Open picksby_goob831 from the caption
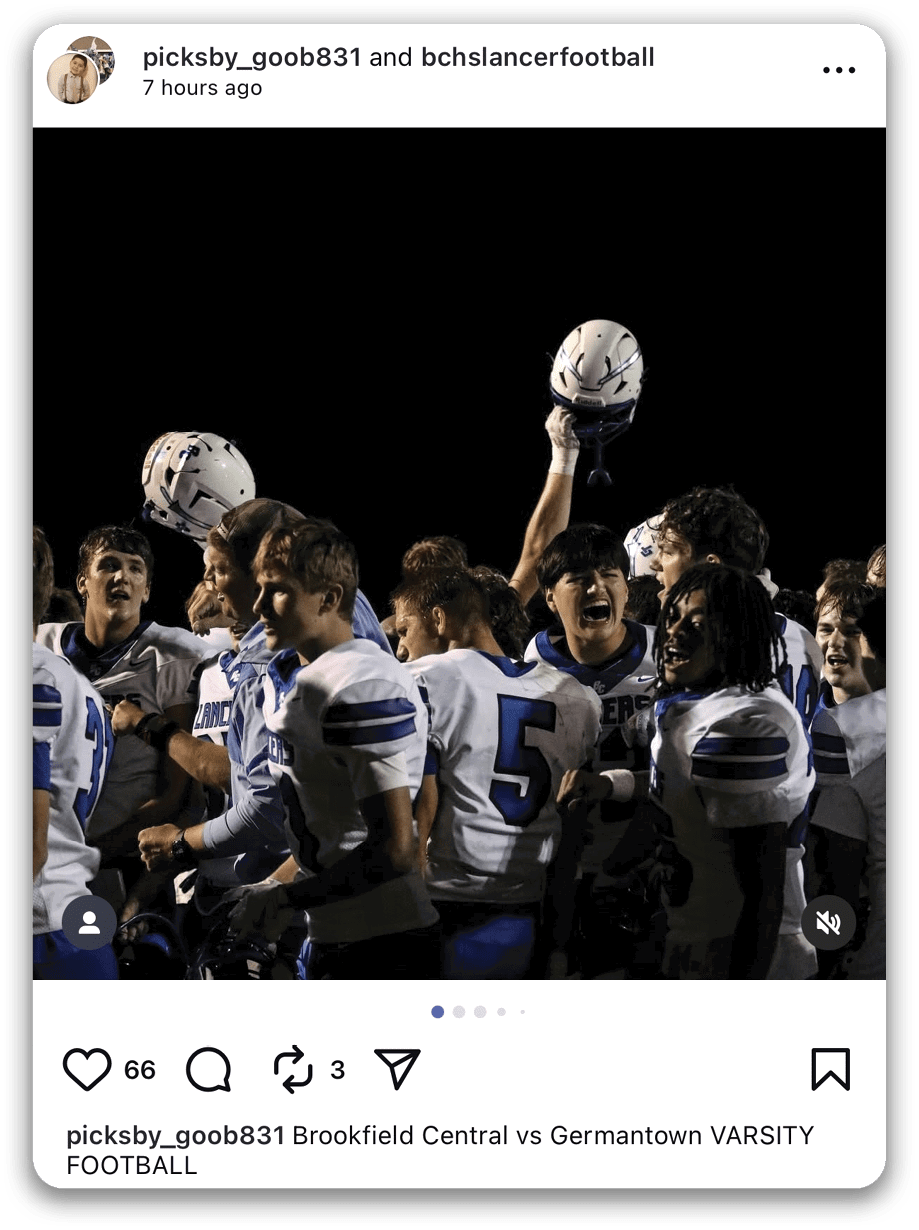The image size is (919, 1230). pyautogui.click(x=175, y=1135)
